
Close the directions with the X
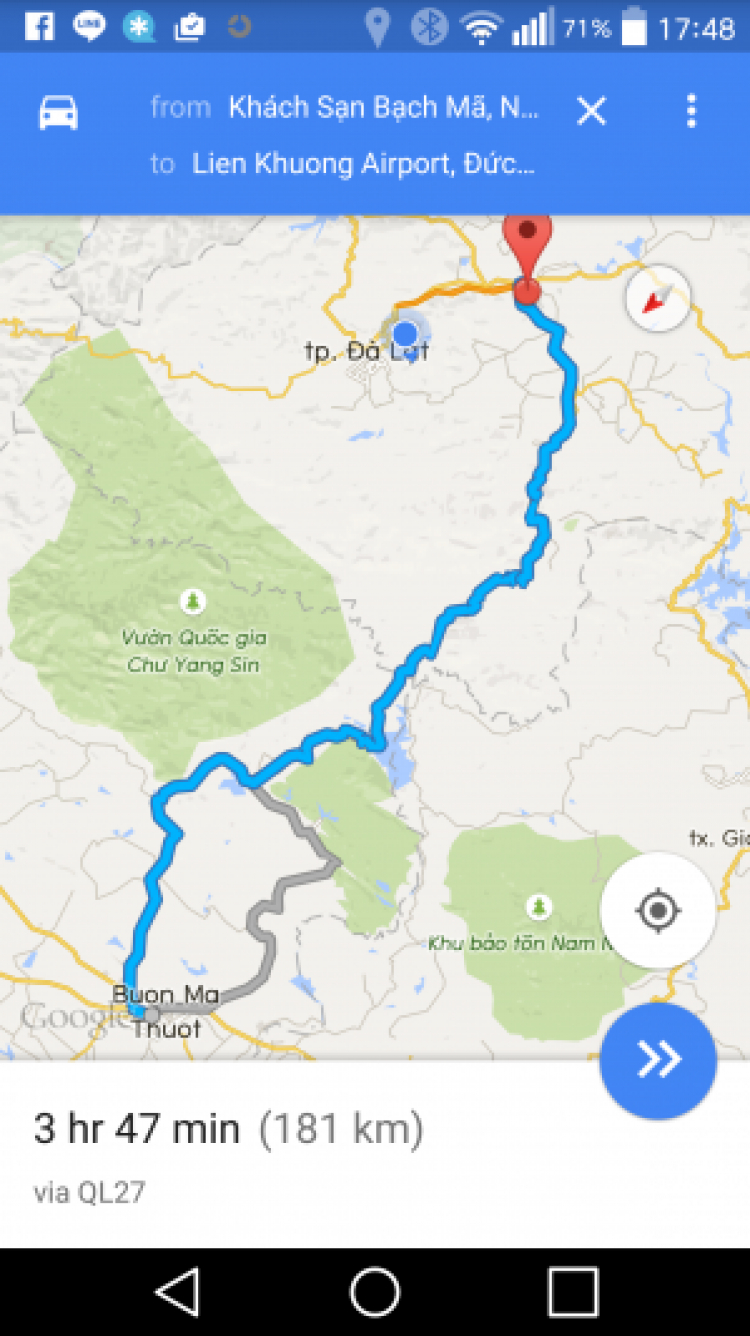[x=591, y=111]
